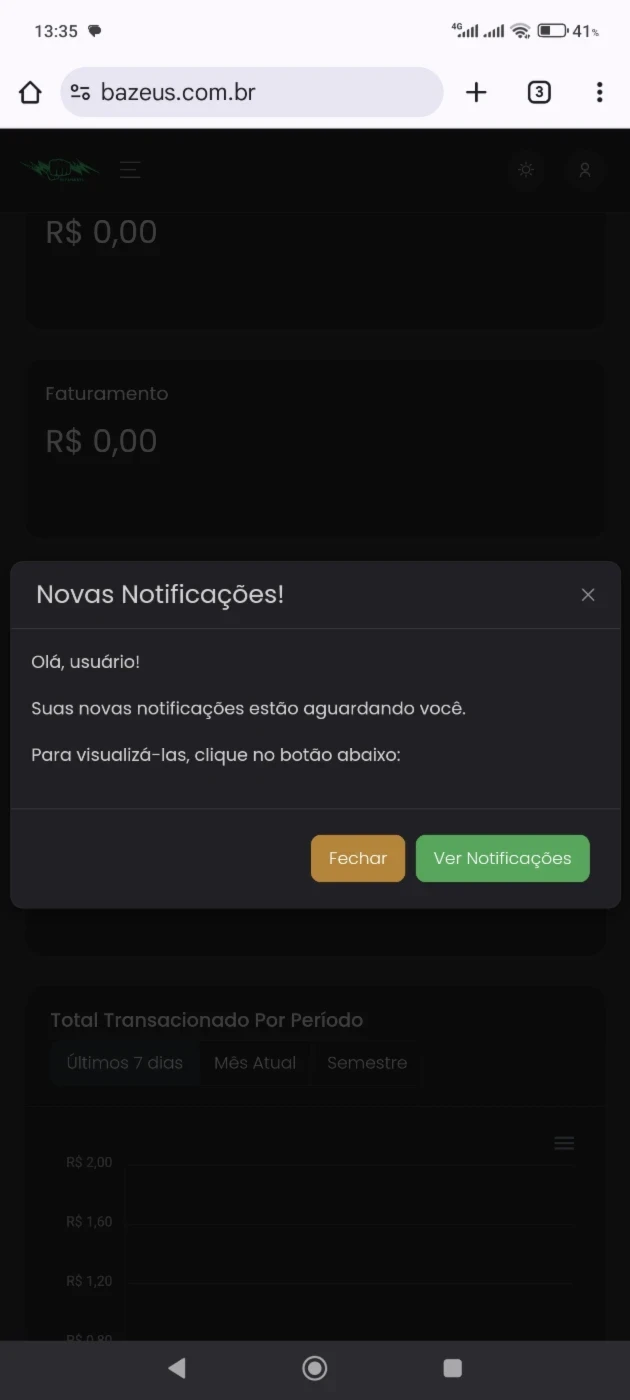
Task: Close the Novas Notificações dialog with X
Action: (x=588, y=595)
